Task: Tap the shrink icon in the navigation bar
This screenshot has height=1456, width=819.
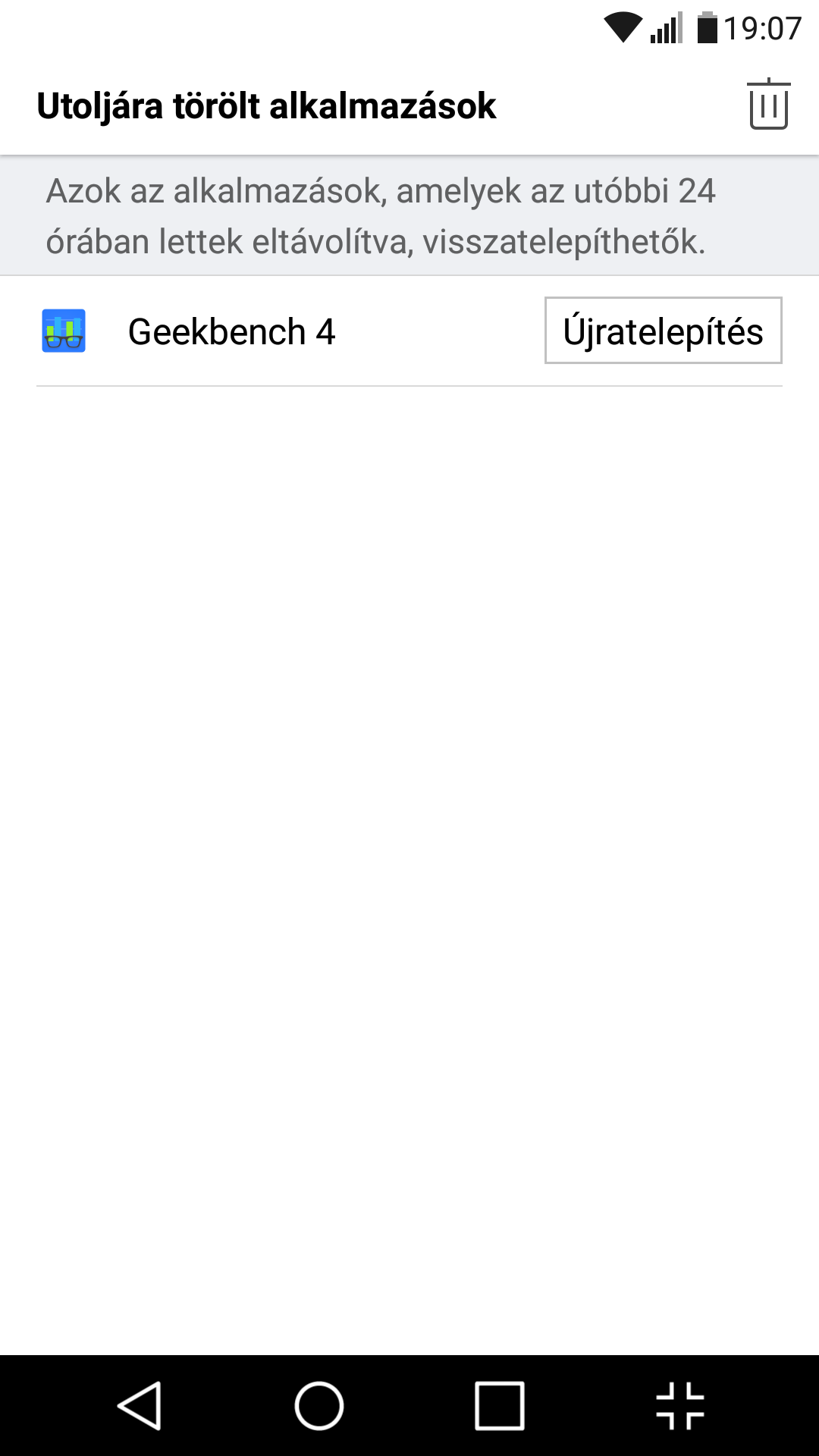Action: [680, 1405]
